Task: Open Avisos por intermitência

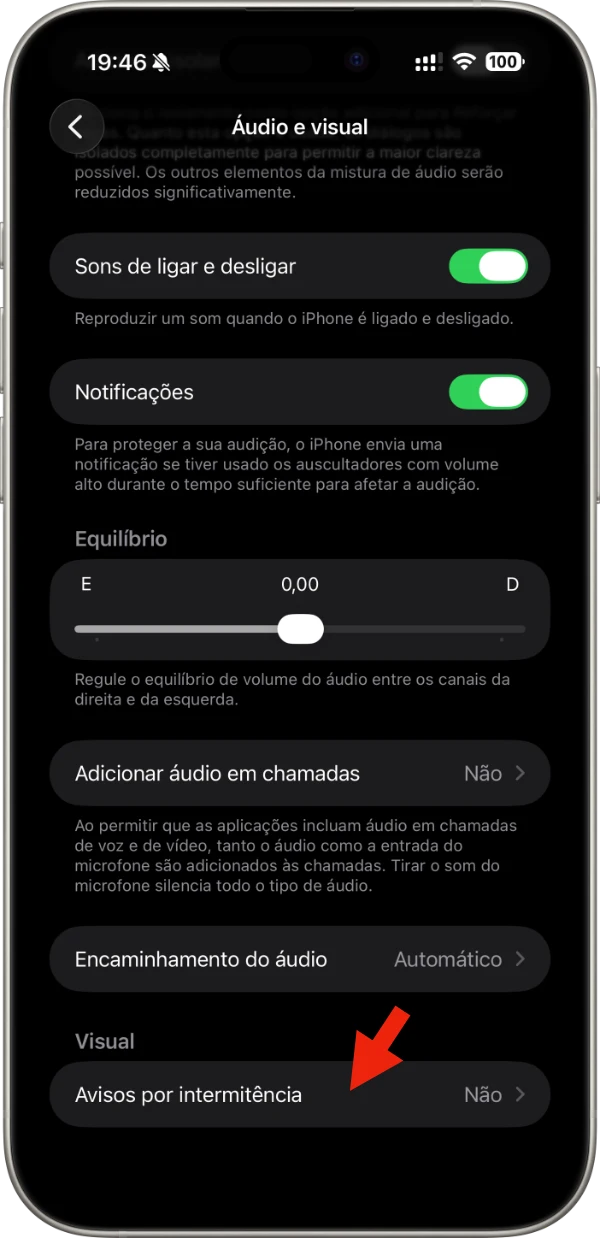Action: 300,1094
